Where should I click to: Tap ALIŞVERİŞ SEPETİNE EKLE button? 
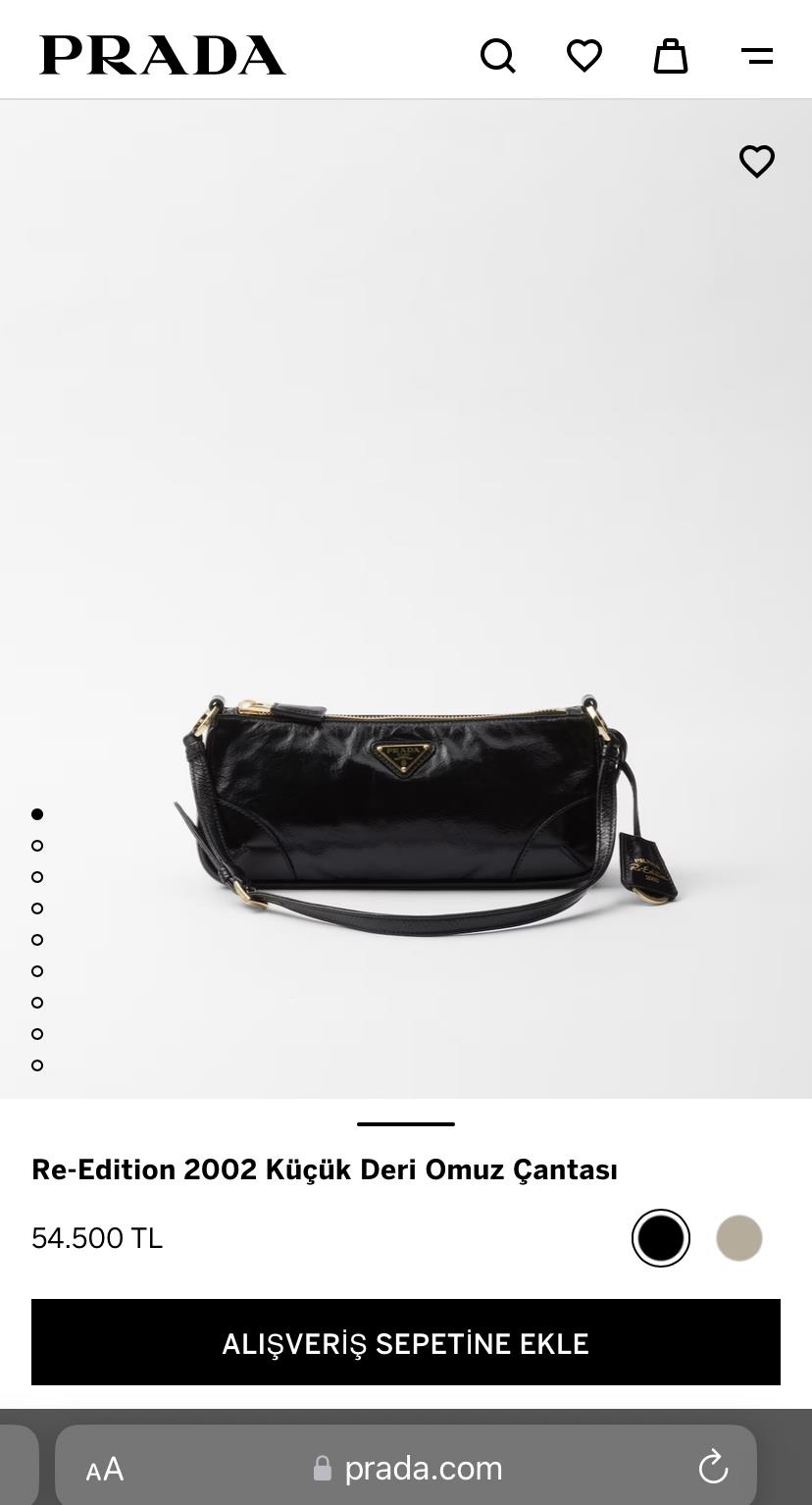pyautogui.click(x=406, y=1342)
